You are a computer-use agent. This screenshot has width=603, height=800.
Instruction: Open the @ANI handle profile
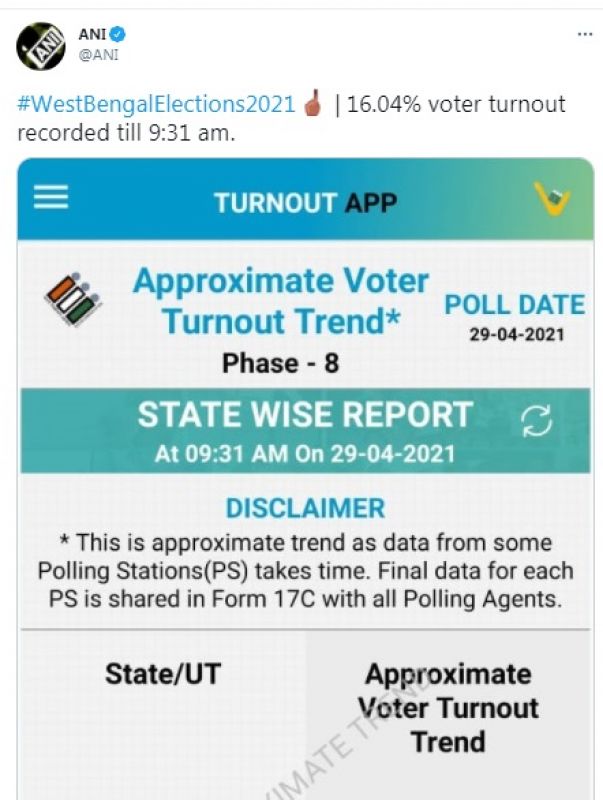click(97, 55)
